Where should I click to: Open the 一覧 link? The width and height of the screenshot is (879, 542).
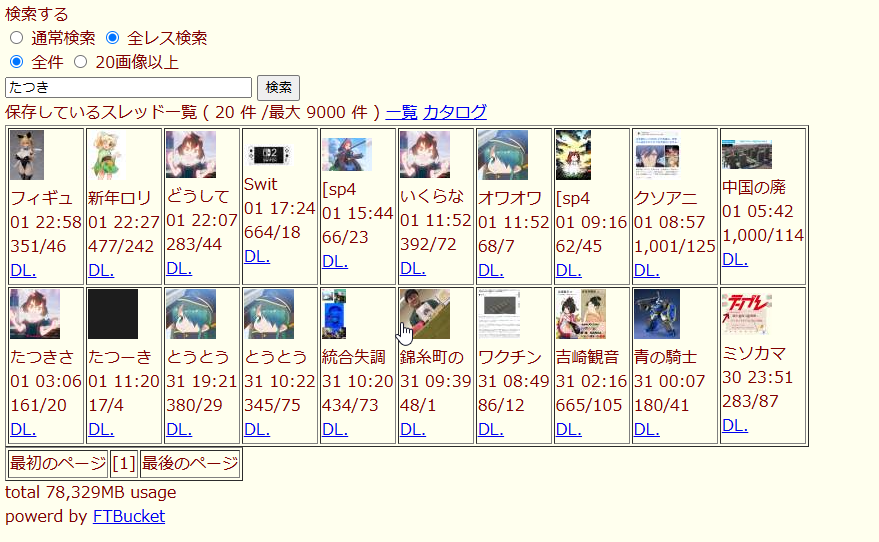coord(401,112)
